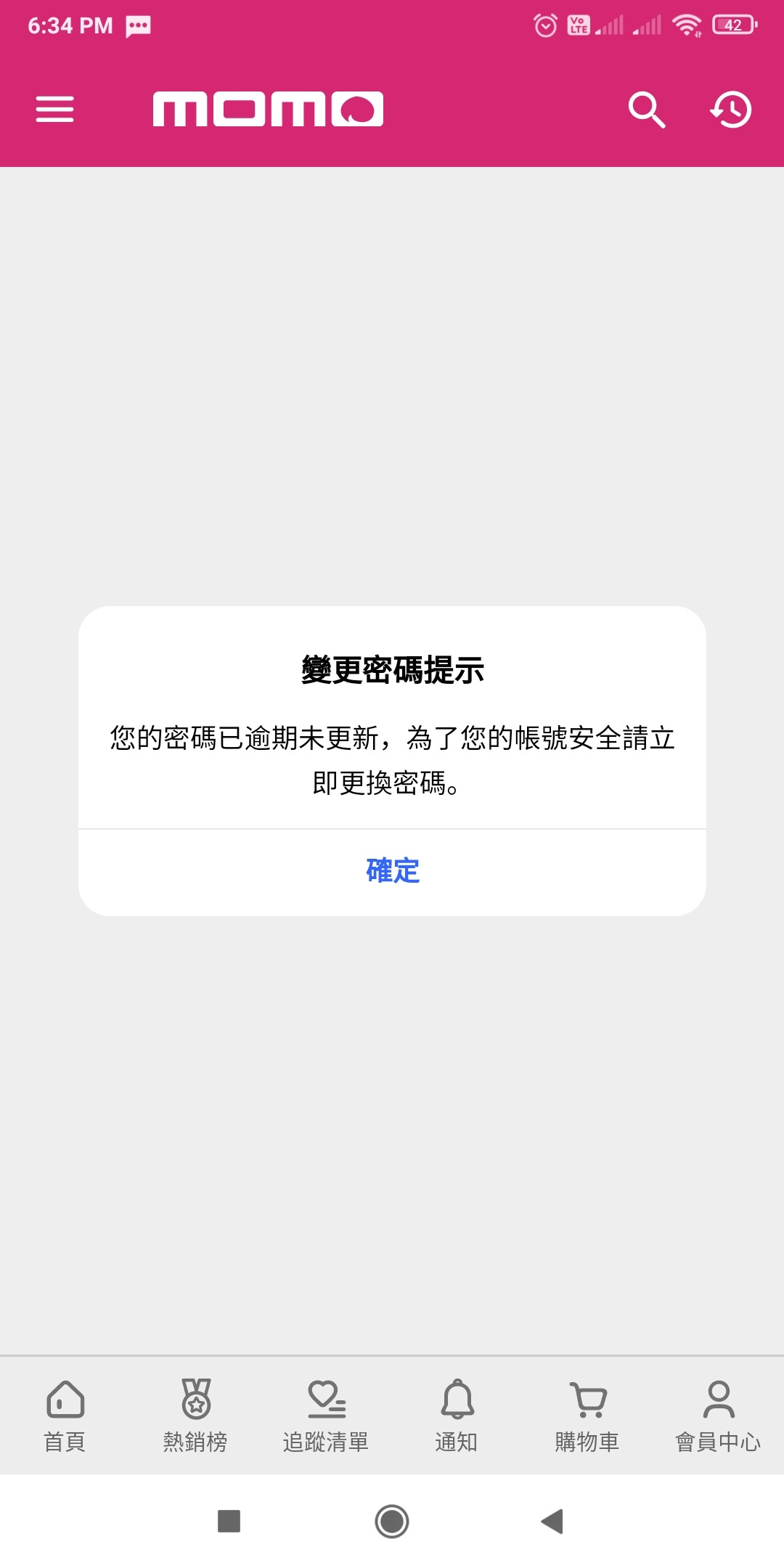Open the browsing history clock icon

coord(730,110)
